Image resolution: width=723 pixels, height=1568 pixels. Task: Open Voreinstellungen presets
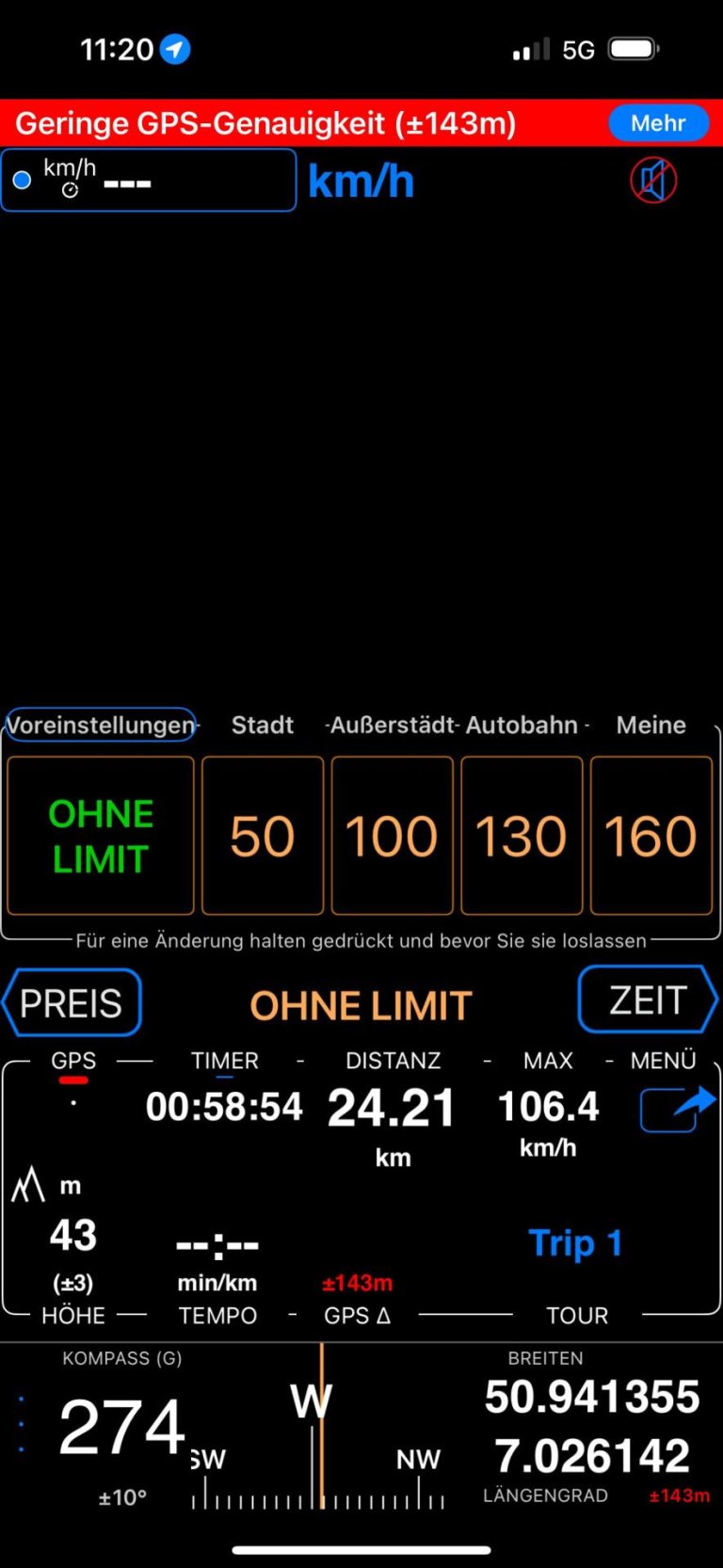pos(100,725)
